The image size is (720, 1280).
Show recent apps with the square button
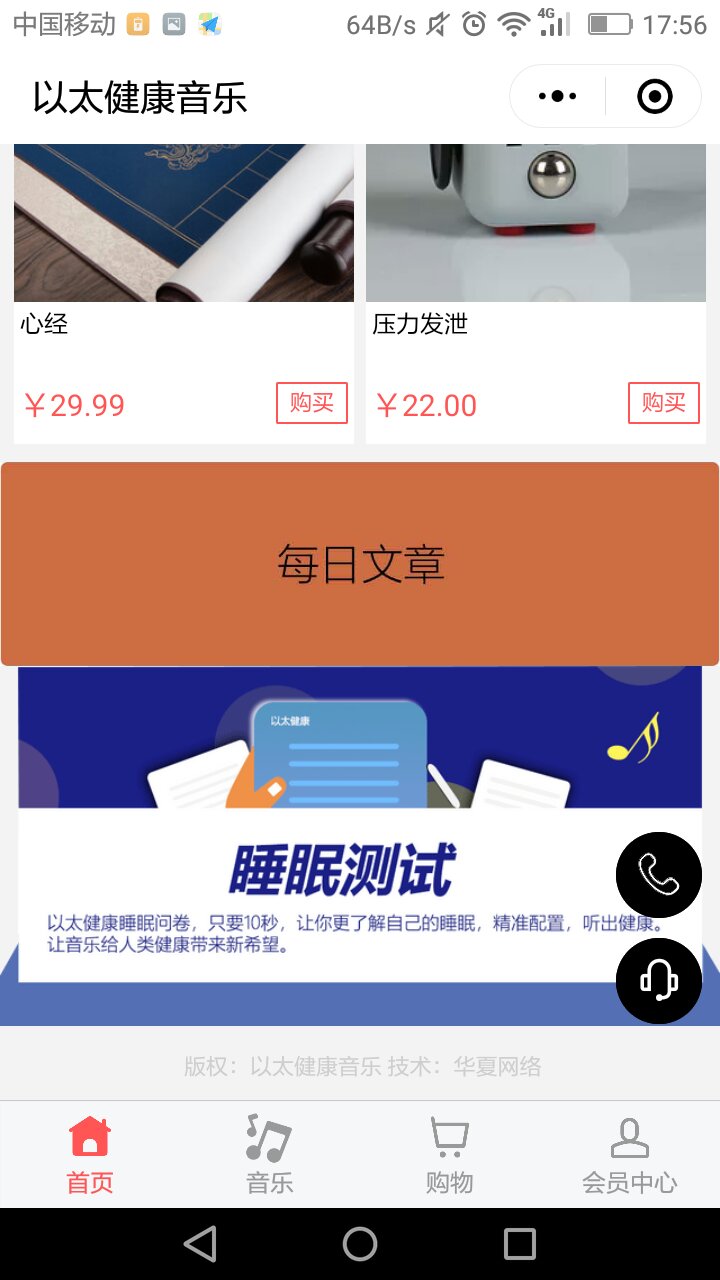point(520,1244)
